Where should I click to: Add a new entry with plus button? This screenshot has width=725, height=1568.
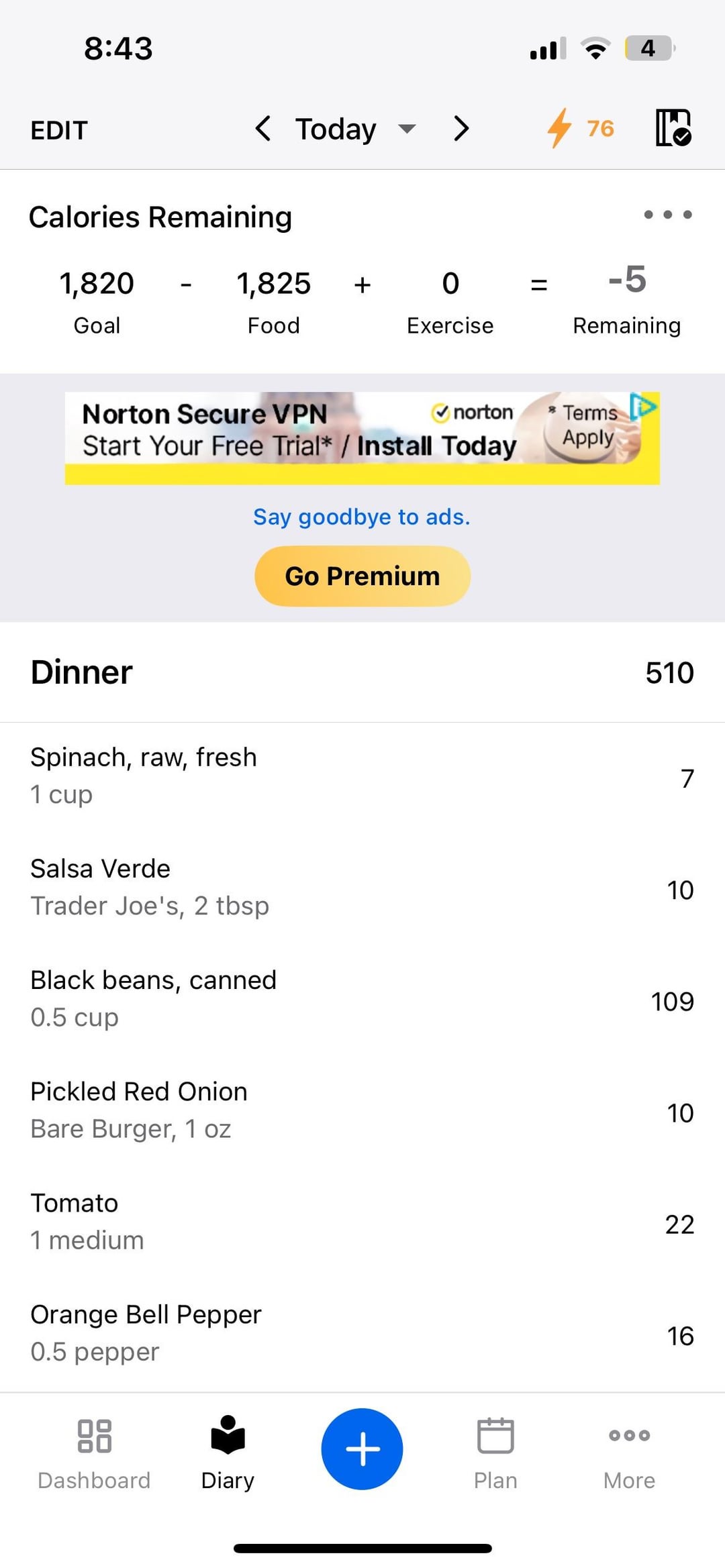click(x=362, y=1449)
